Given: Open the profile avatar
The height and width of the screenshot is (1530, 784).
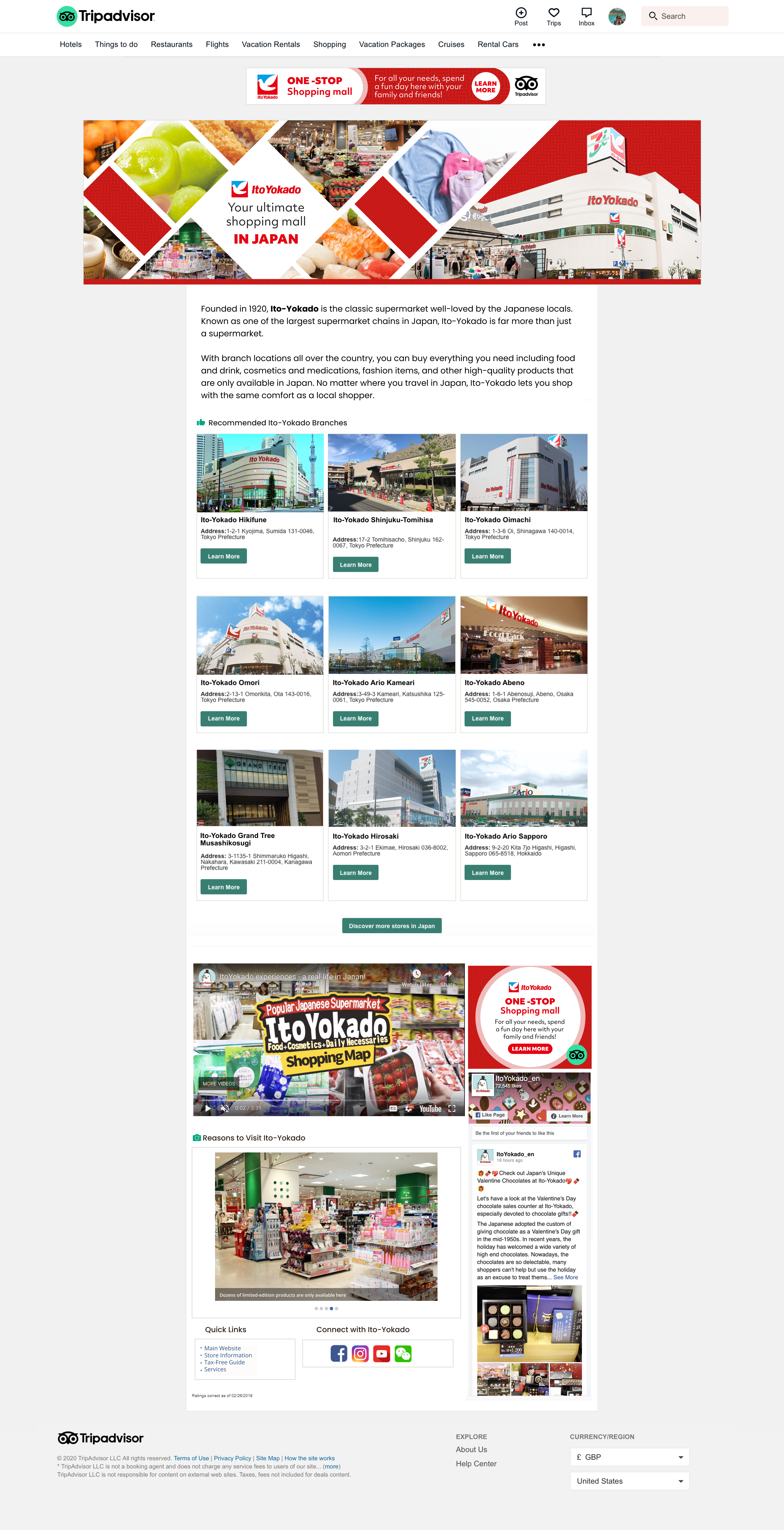Looking at the screenshot, I should (x=617, y=16).
